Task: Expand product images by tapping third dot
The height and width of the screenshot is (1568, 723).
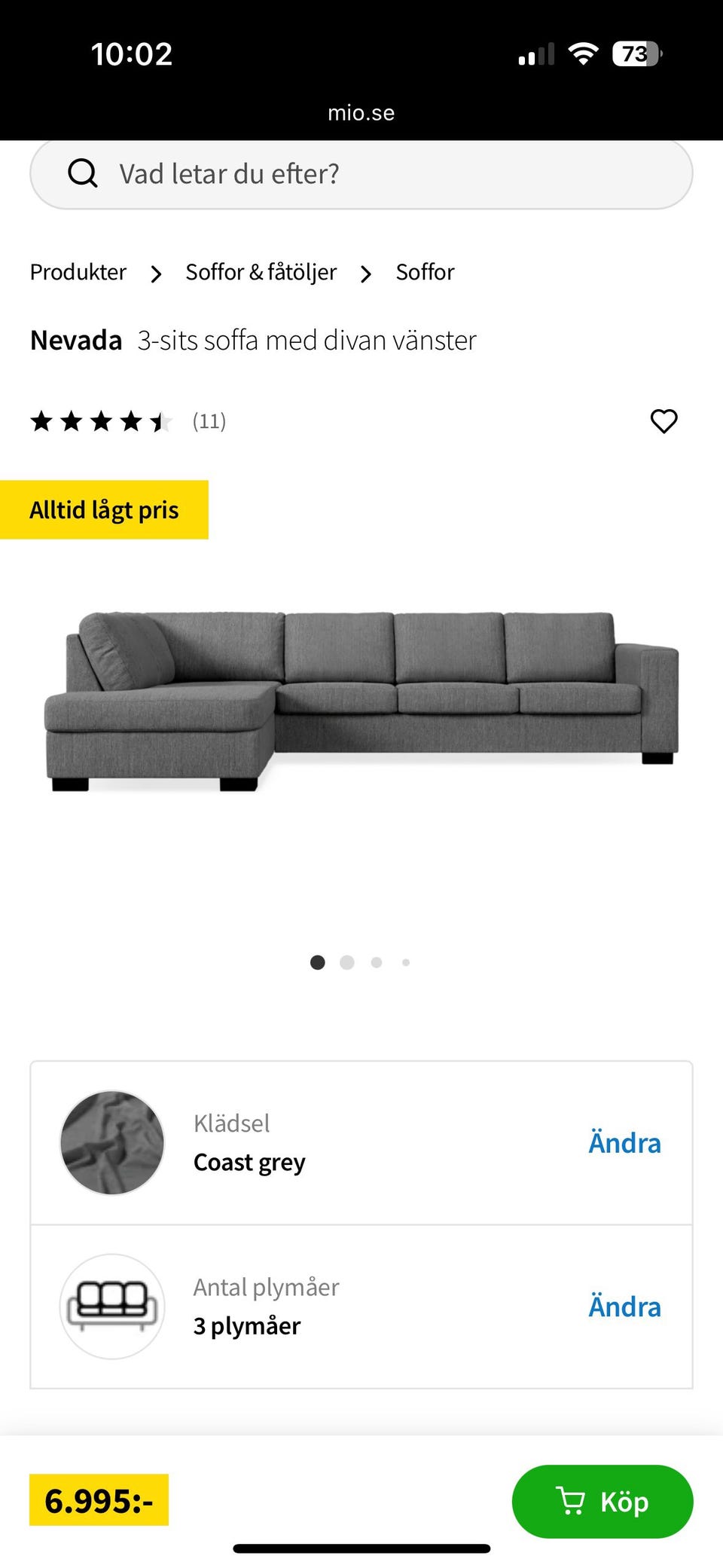Action: click(376, 962)
